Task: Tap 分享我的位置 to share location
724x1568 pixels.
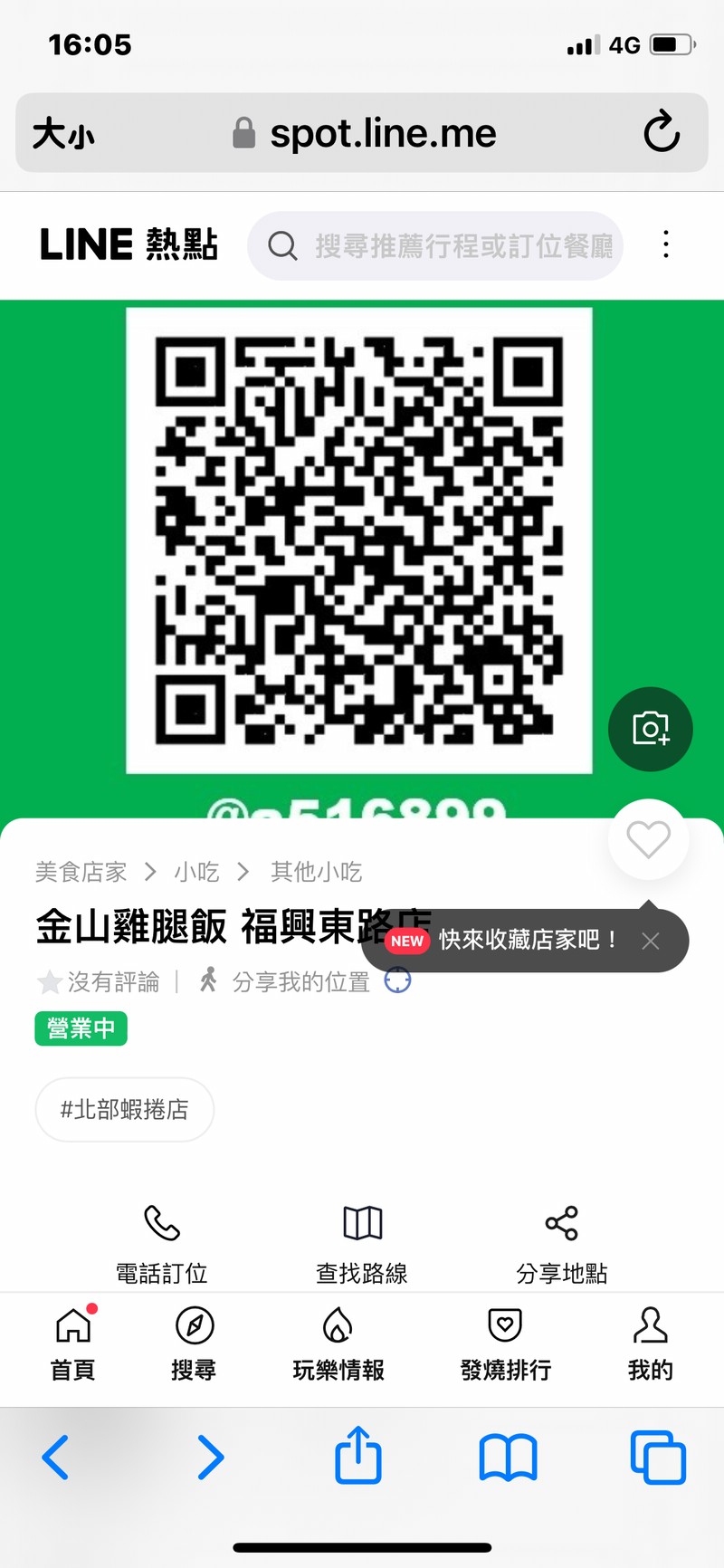Action: pos(300,981)
